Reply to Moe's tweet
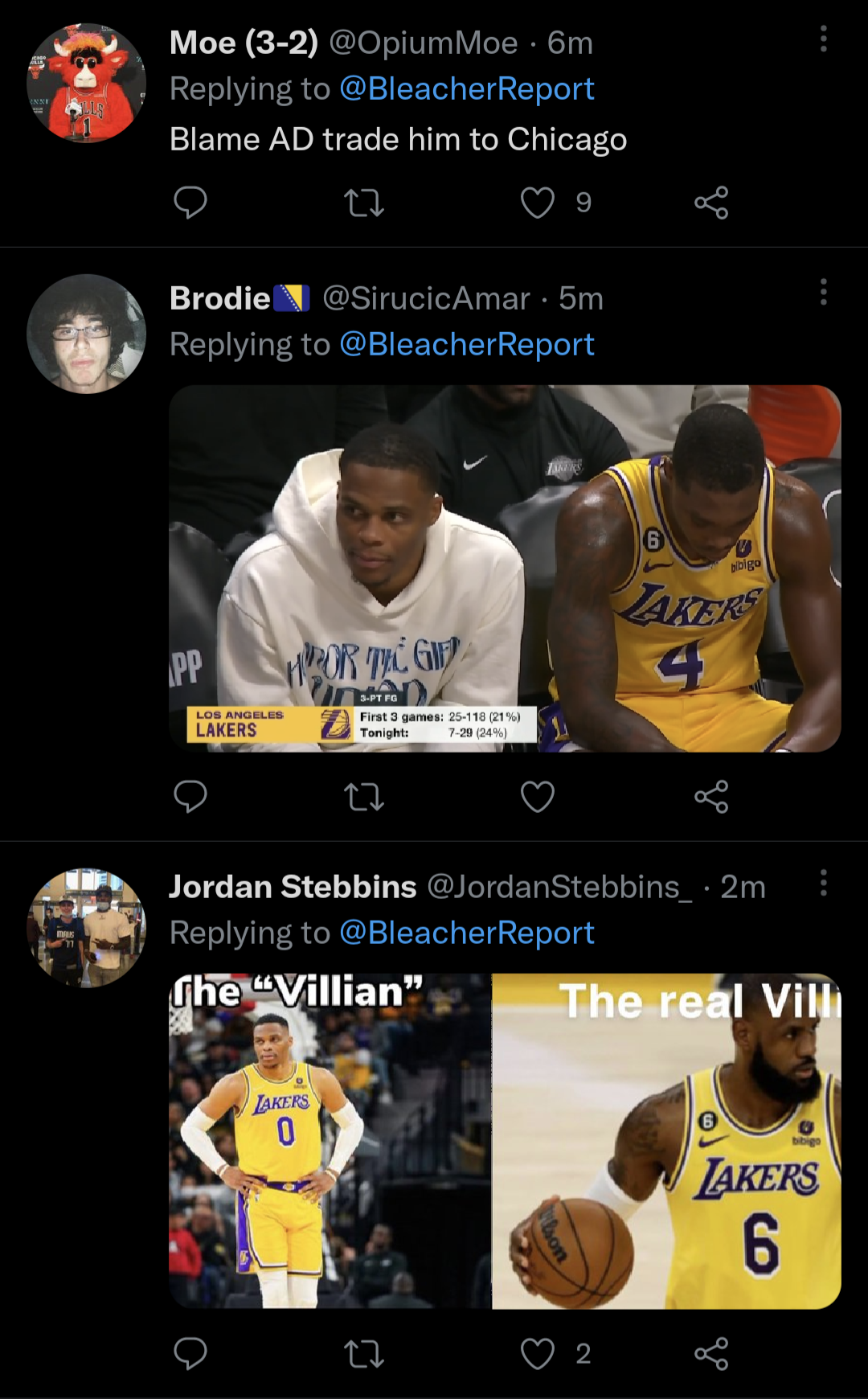The image size is (868, 1399). tap(190, 203)
